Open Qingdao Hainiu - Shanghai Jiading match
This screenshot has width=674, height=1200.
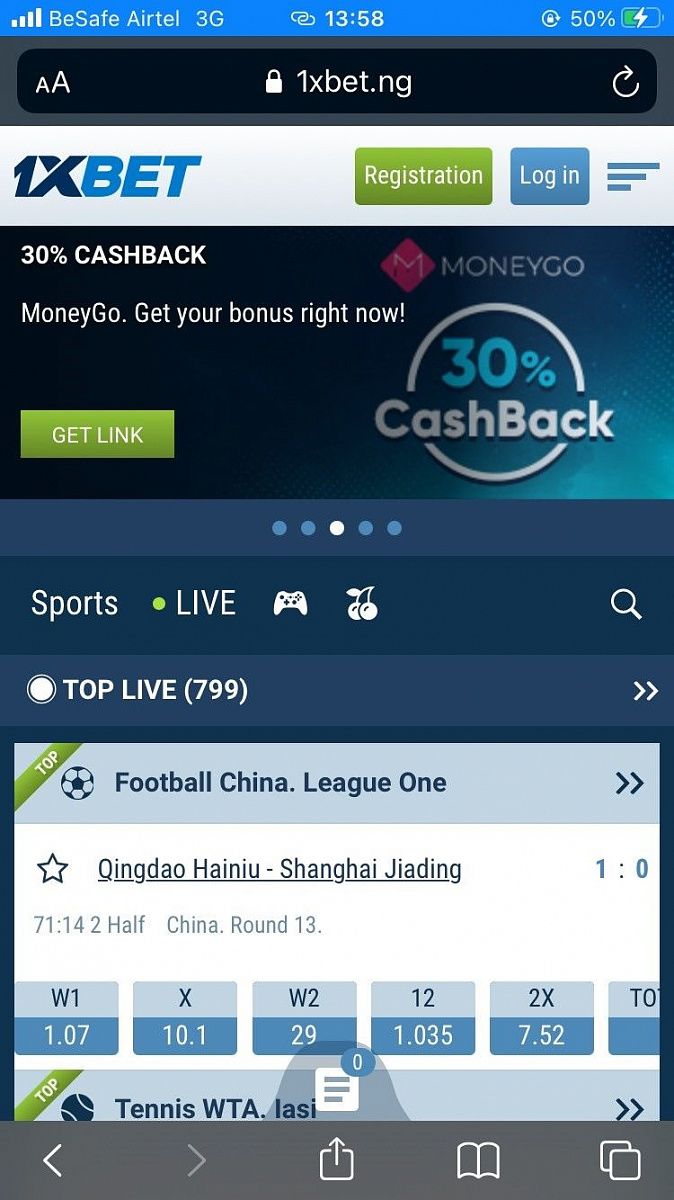click(x=279, y=869)
